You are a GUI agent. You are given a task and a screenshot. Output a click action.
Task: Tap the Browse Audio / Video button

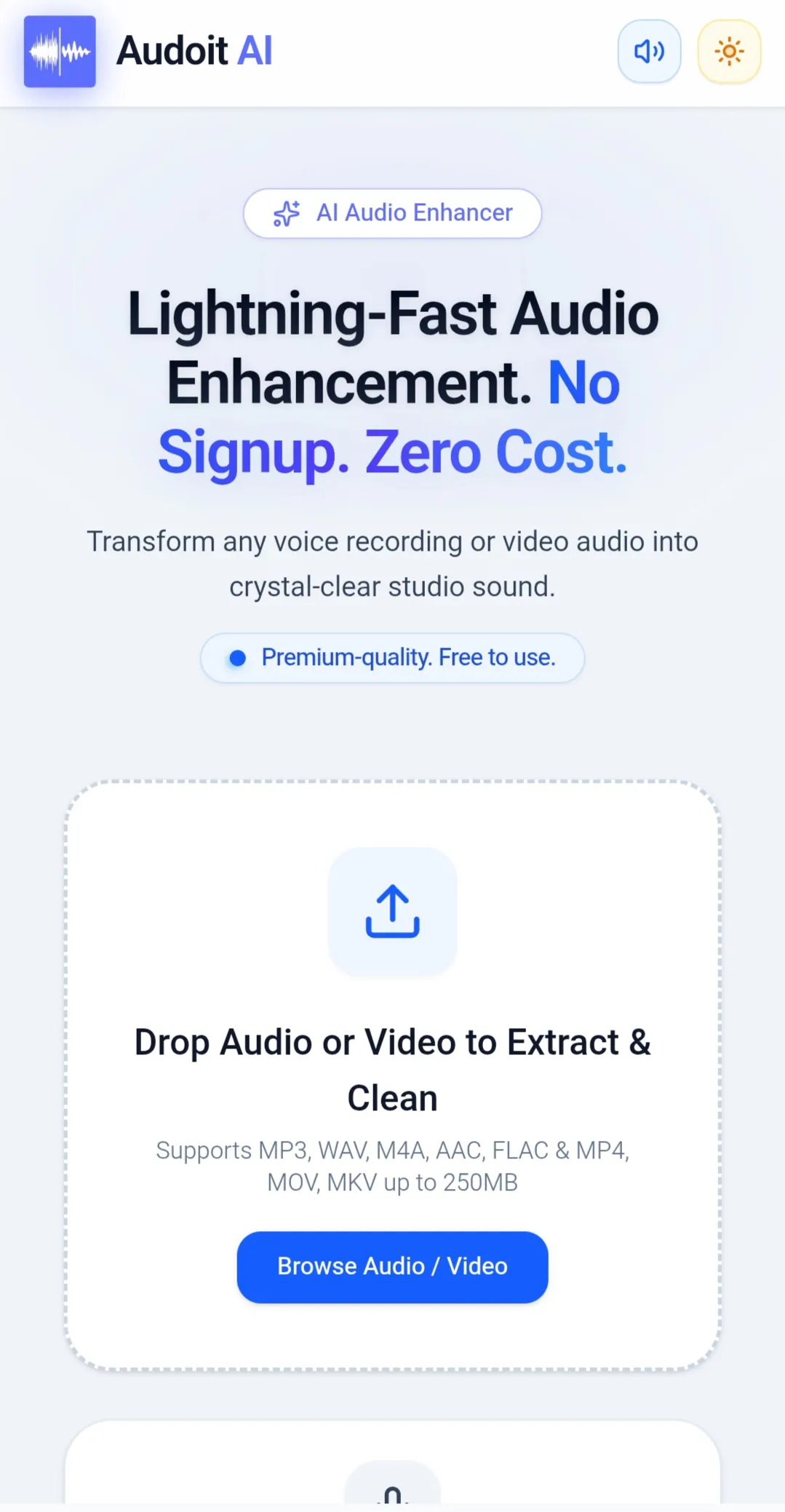(392, 1267)
